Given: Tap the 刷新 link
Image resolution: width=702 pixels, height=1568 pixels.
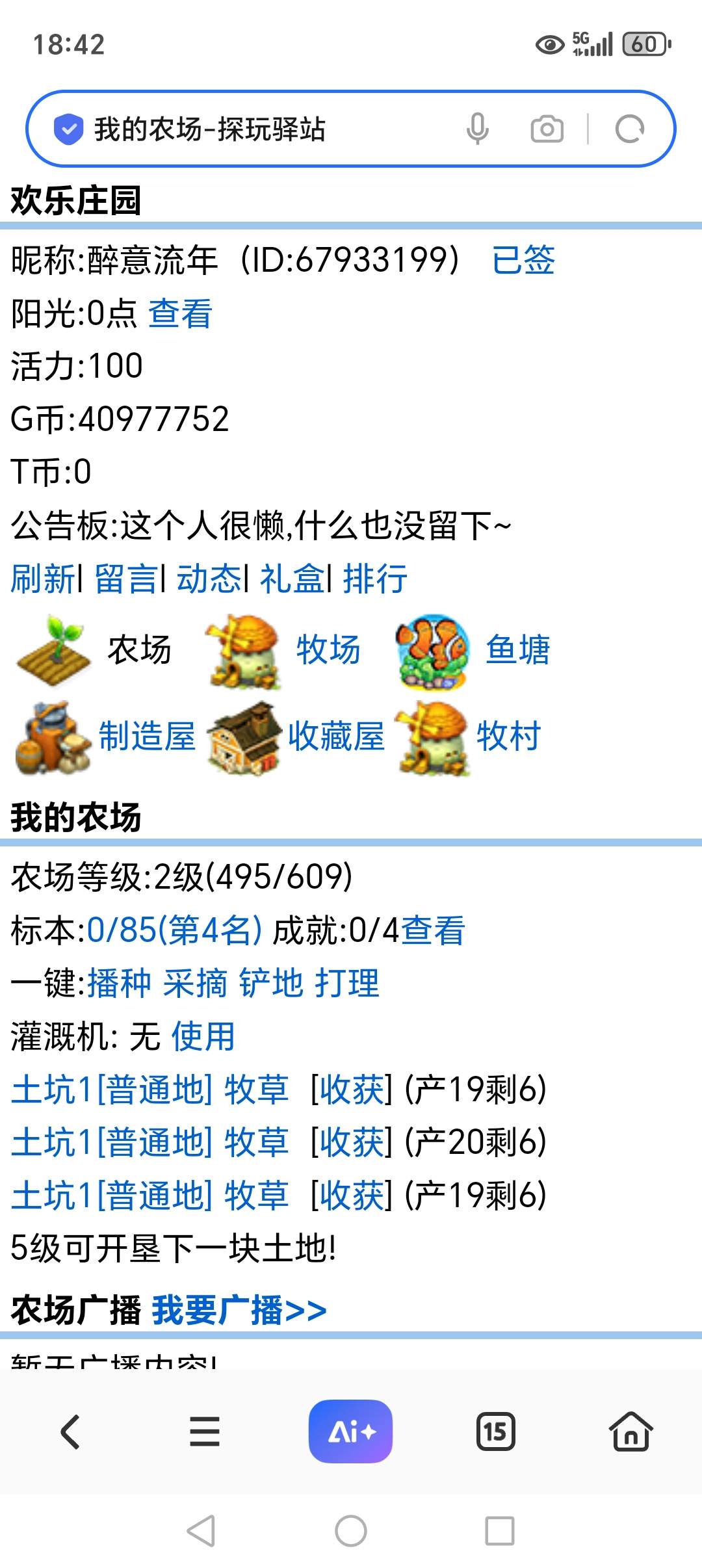Looking at the screenshot, I should pyautogui.click(x=43, y=579).
